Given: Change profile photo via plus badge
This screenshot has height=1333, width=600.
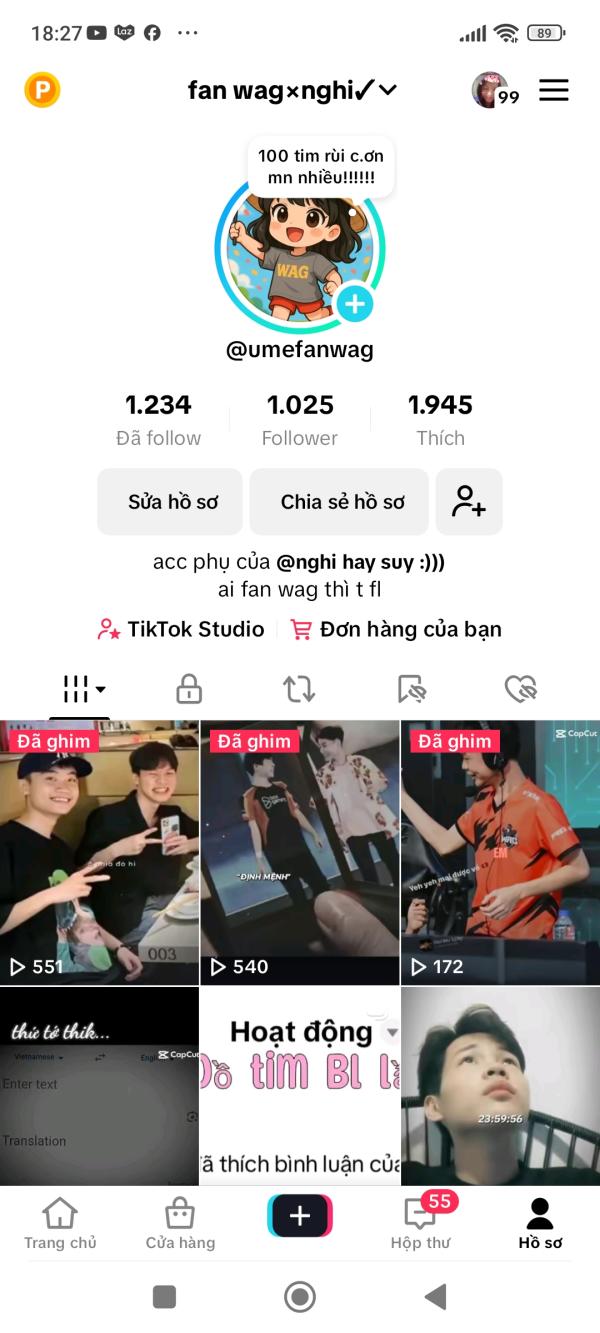Looking at the screenshot, I should 354,303.
